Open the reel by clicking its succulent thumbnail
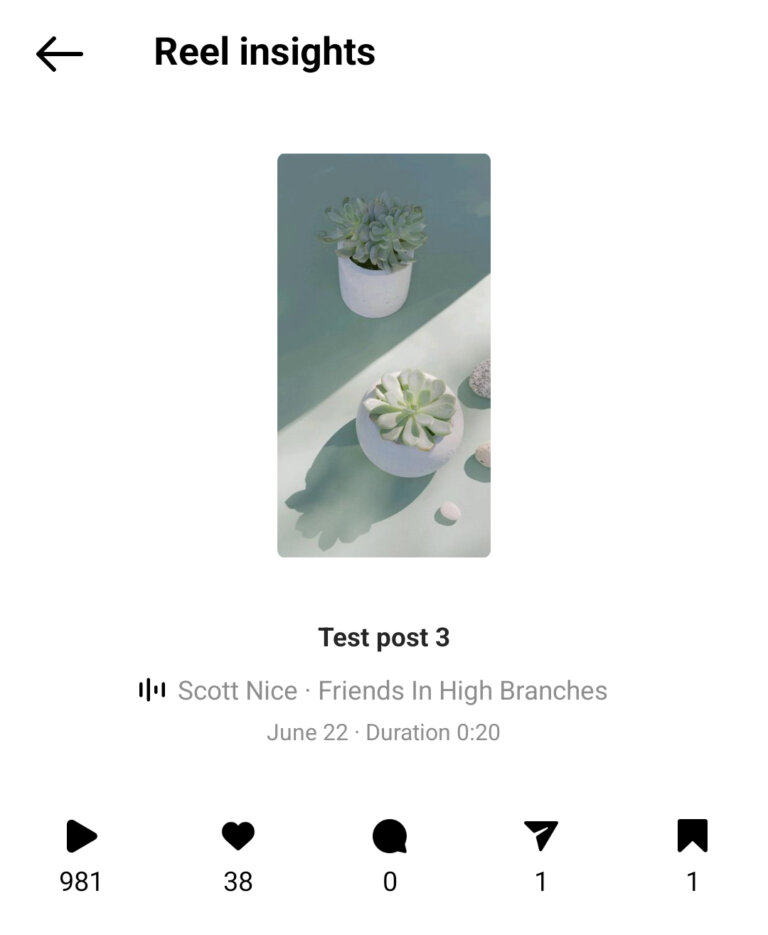Viewport: 768px width, 935px height. 384,355
